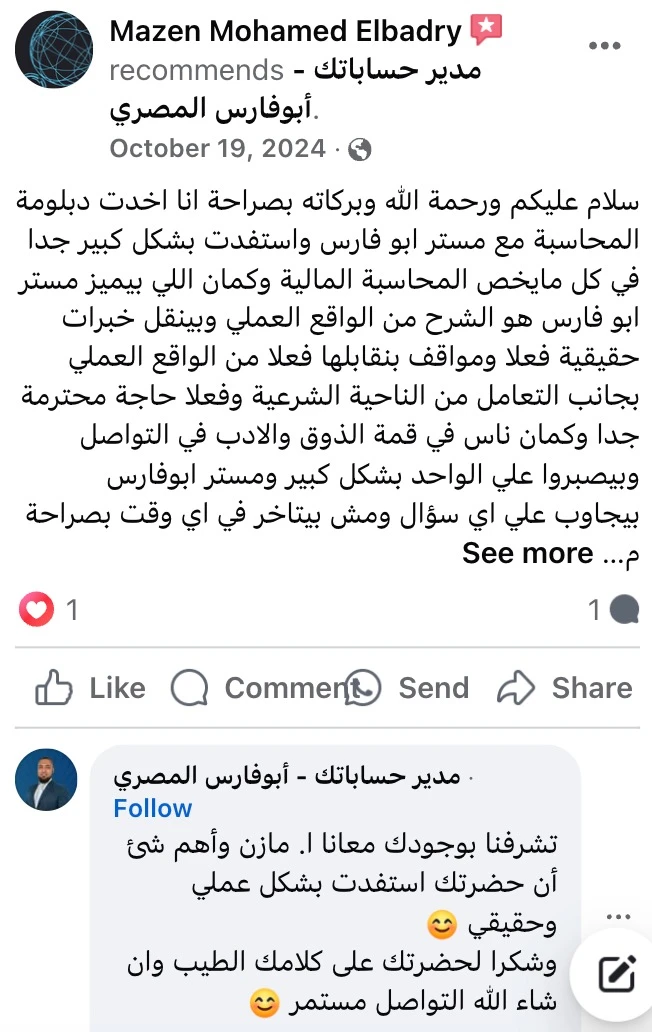Open the recommended page link مدير حساباتك
Image resolution: width=652 pixels, height=1032 pixels.
(398, 71)
